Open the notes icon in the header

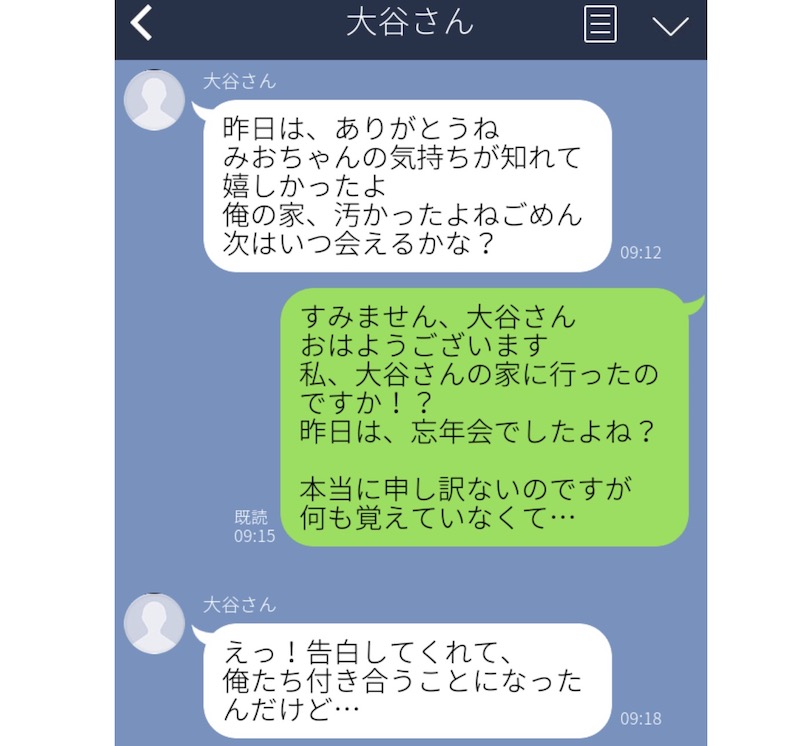(600, 24)
